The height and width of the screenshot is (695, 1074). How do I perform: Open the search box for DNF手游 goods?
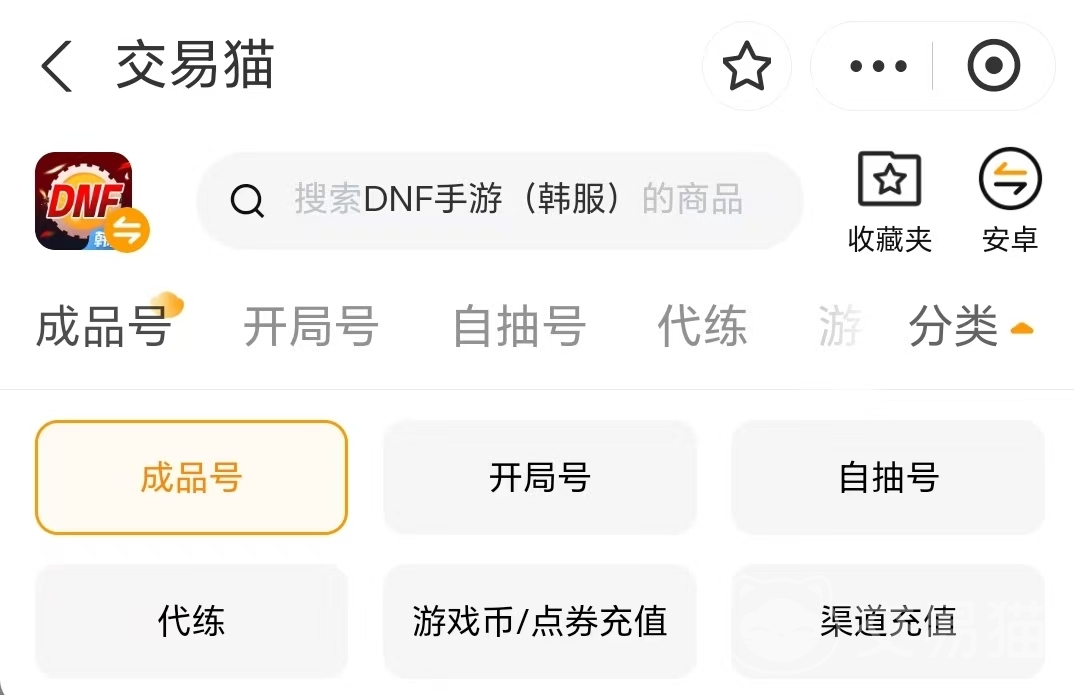[x=500, y=200]
